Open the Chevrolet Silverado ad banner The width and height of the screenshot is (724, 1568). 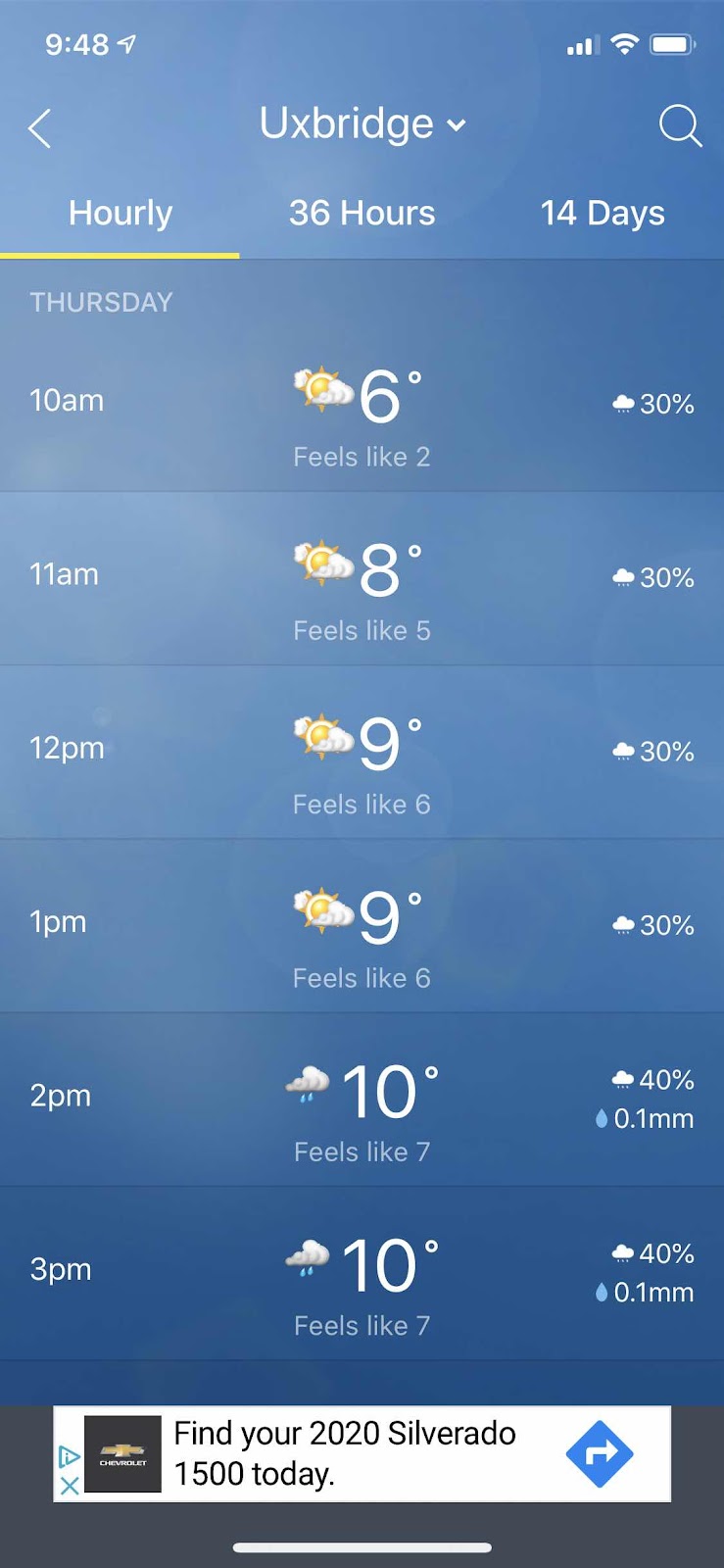(343, 1453)
